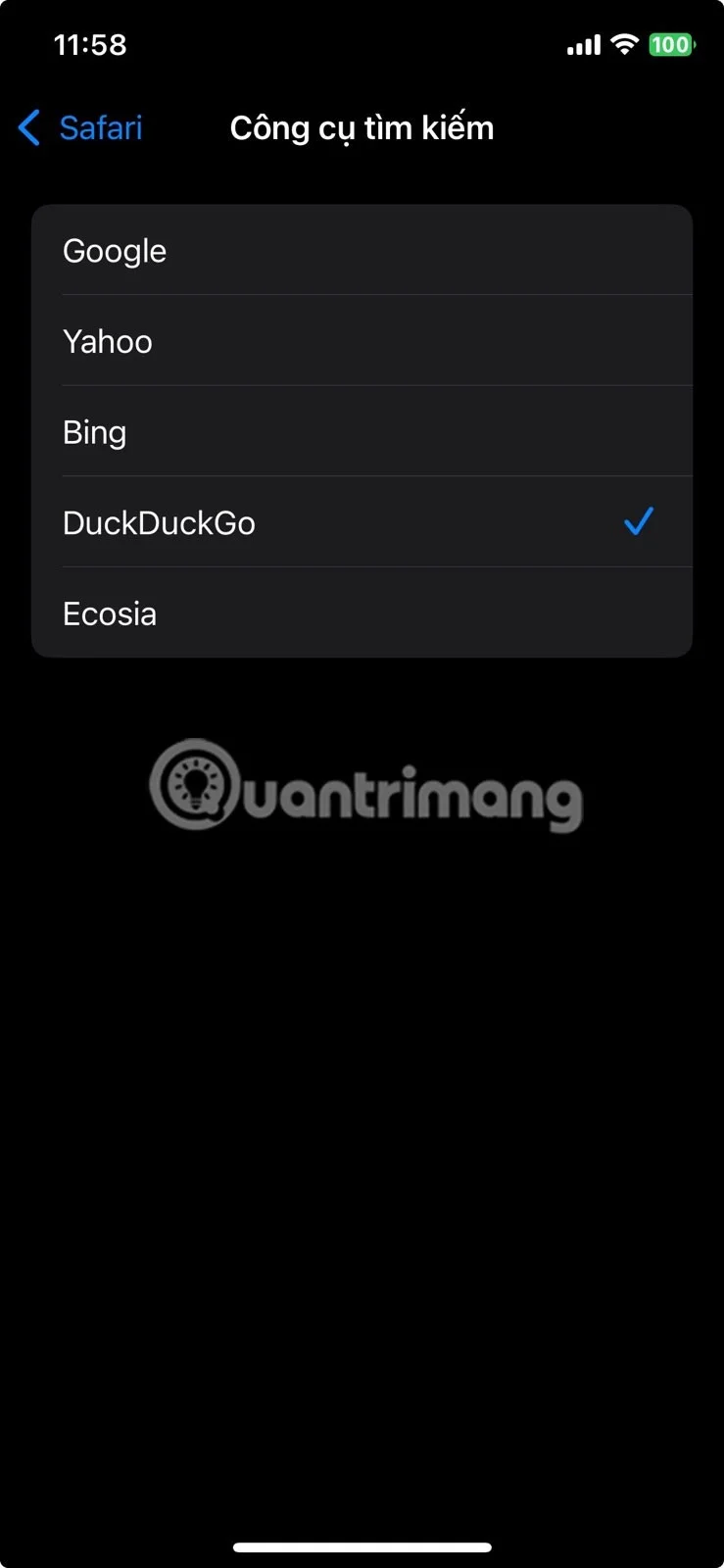Tap the Wi-Fi icon in the status bar

(625, 43)
